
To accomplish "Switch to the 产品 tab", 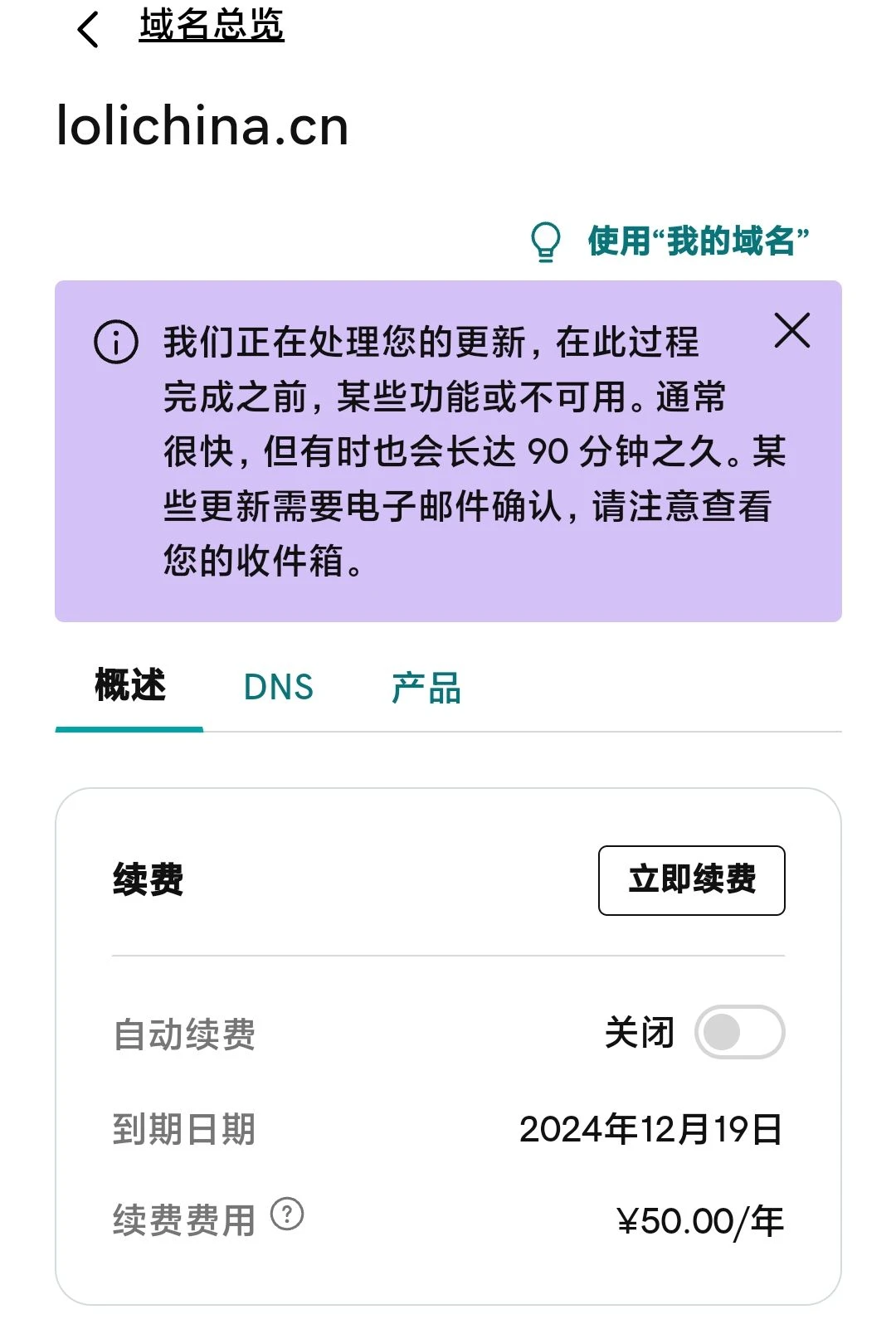I will click(426, 688).
